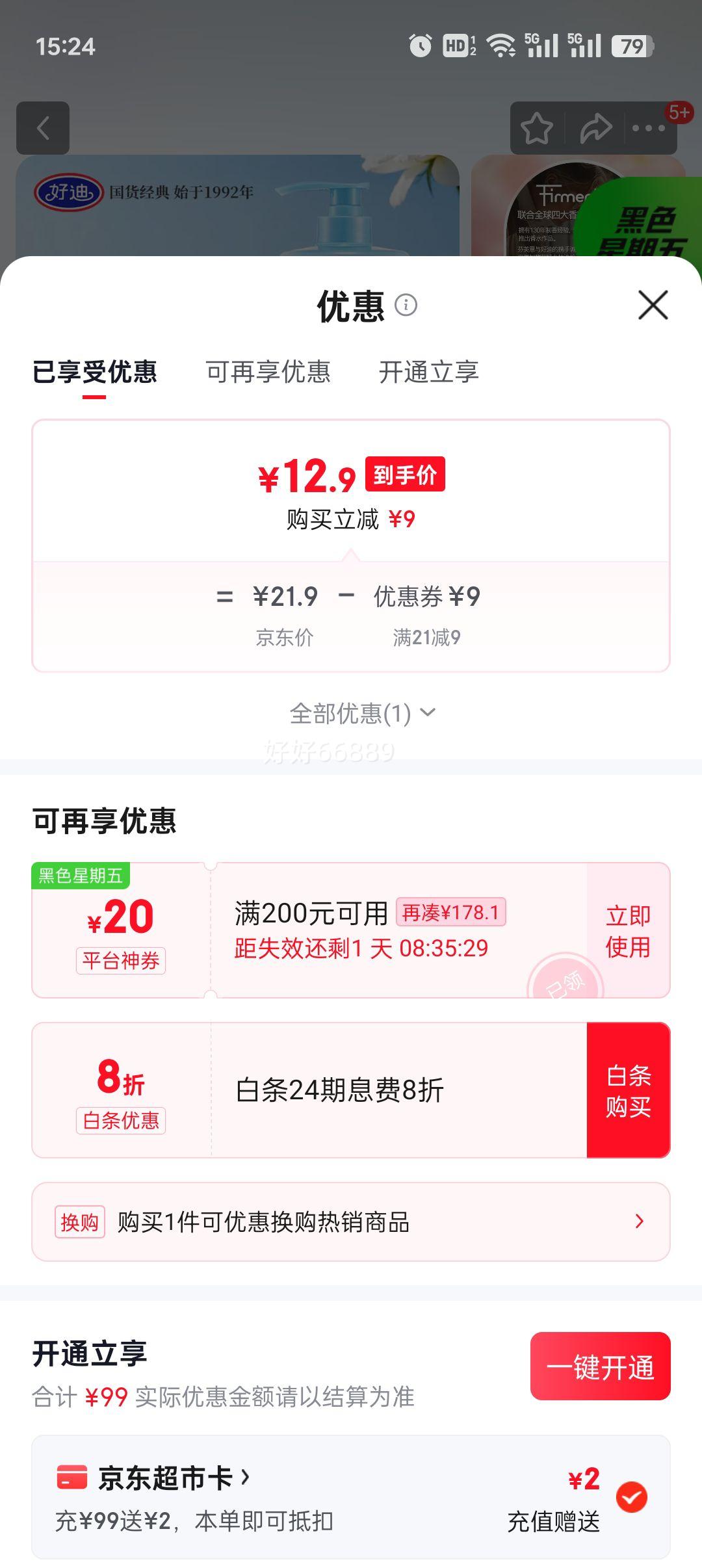Tap the 白条购买 button
Image resolution: width=702 pixels, height=1568 pixels.
[x=628, y=1092]
